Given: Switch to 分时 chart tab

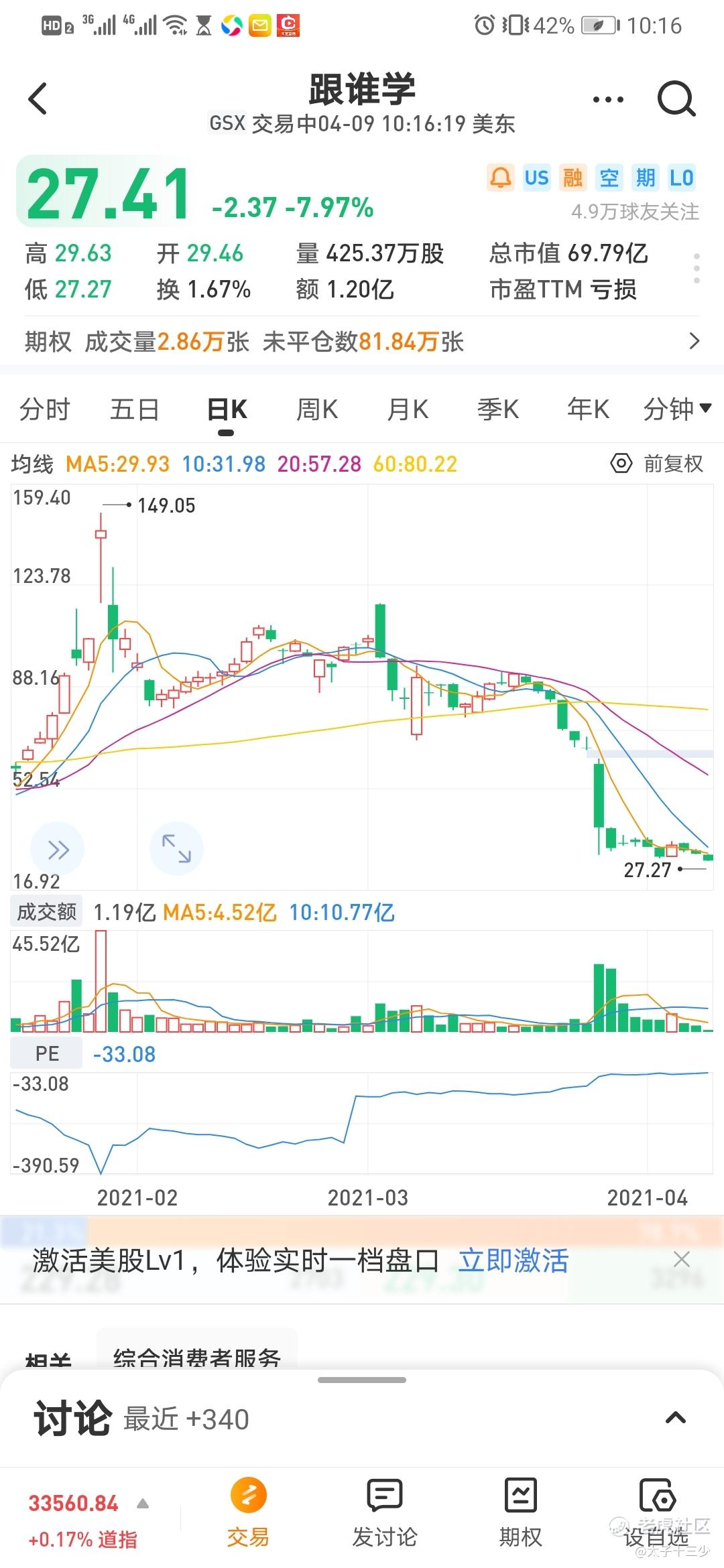Looking at the screenshot, I should click(44, 409).
